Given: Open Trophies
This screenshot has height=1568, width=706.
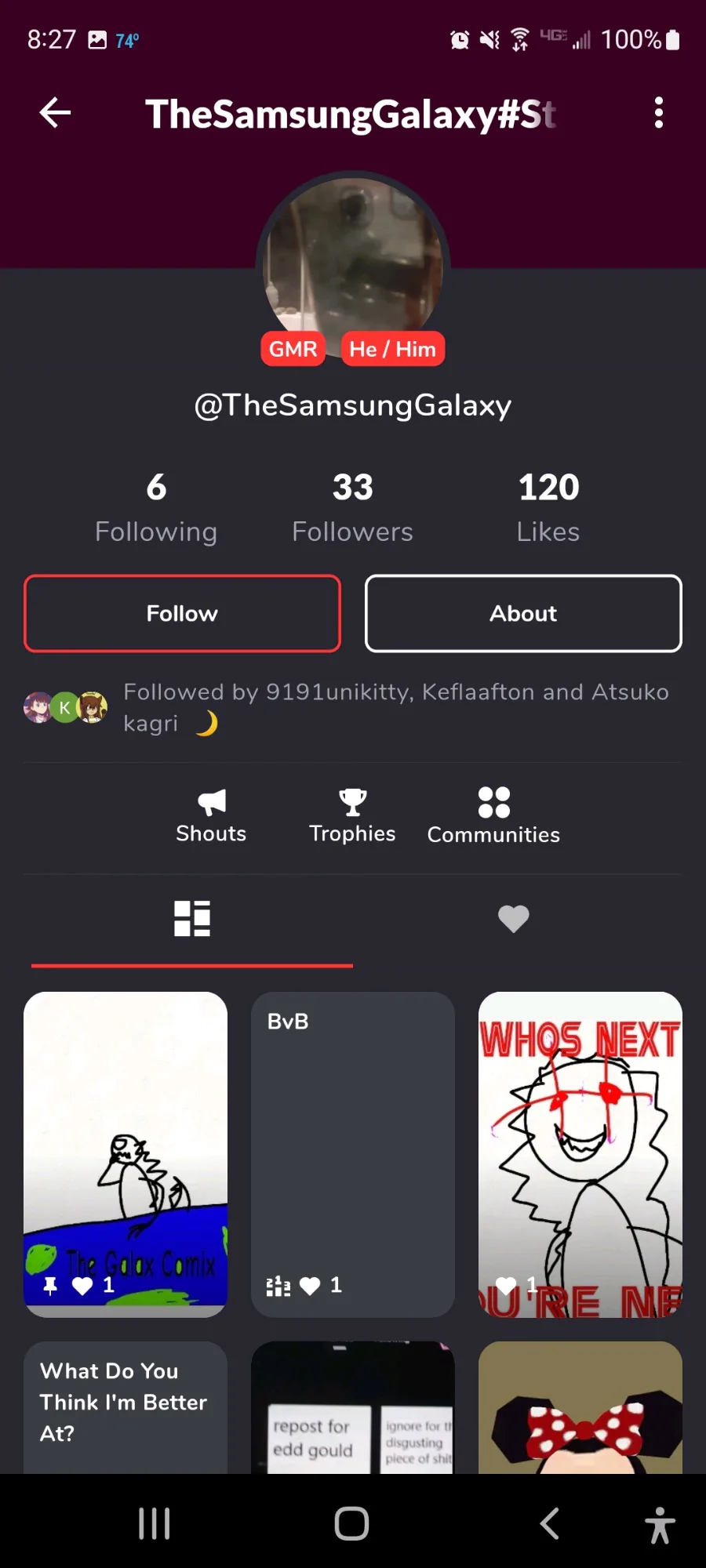Looking at the screenshot, I should 352,816.
